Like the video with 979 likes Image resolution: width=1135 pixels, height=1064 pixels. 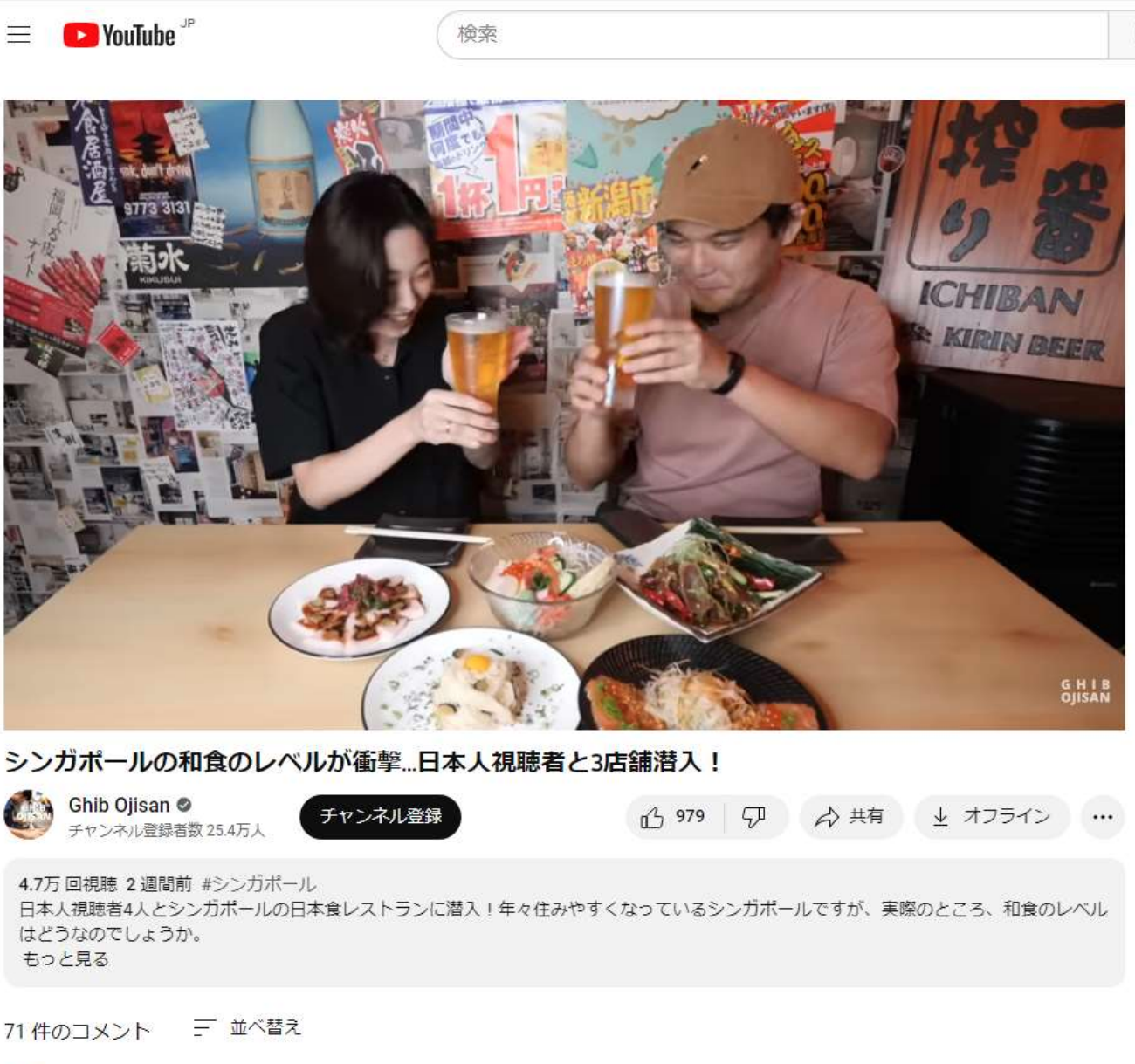673,817
